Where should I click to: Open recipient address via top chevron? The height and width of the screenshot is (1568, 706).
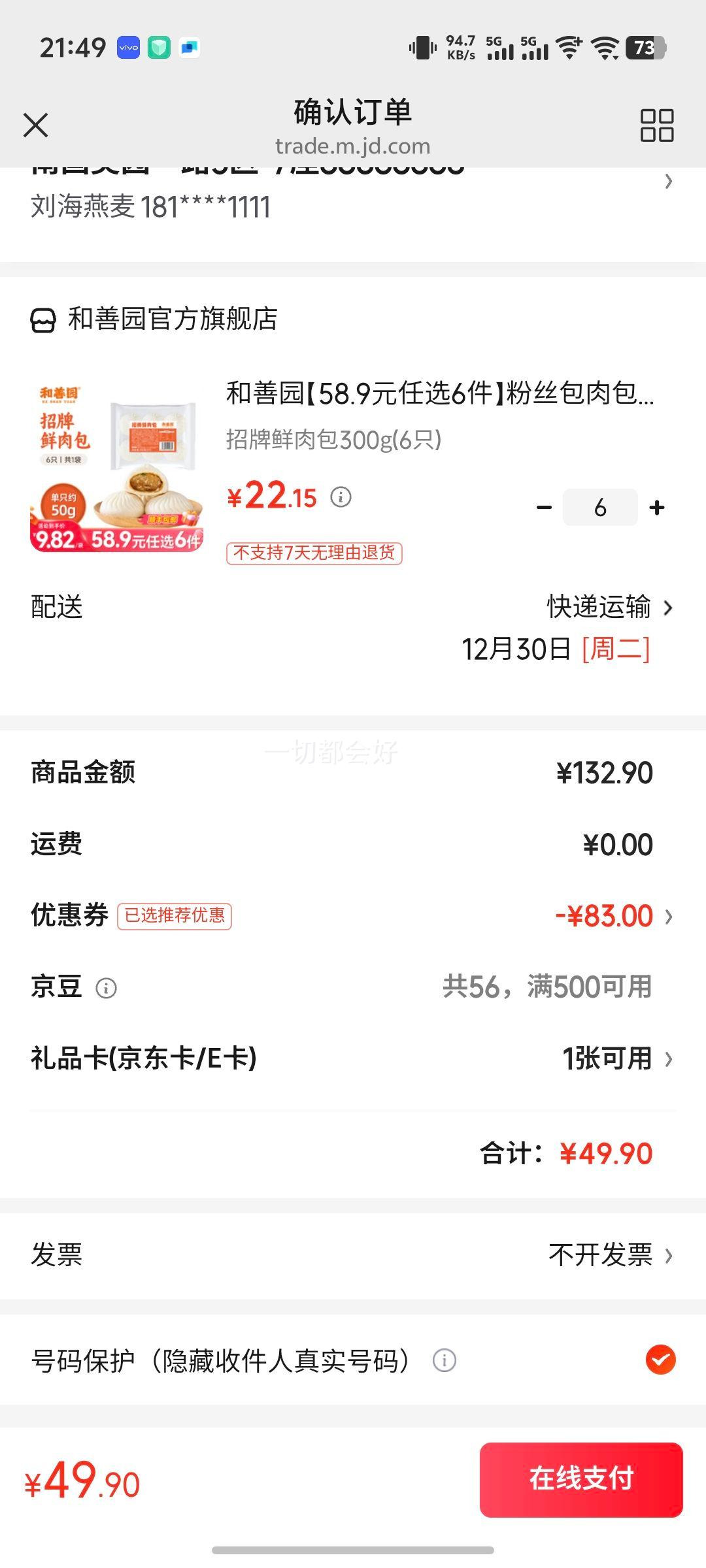pos(668,183)
